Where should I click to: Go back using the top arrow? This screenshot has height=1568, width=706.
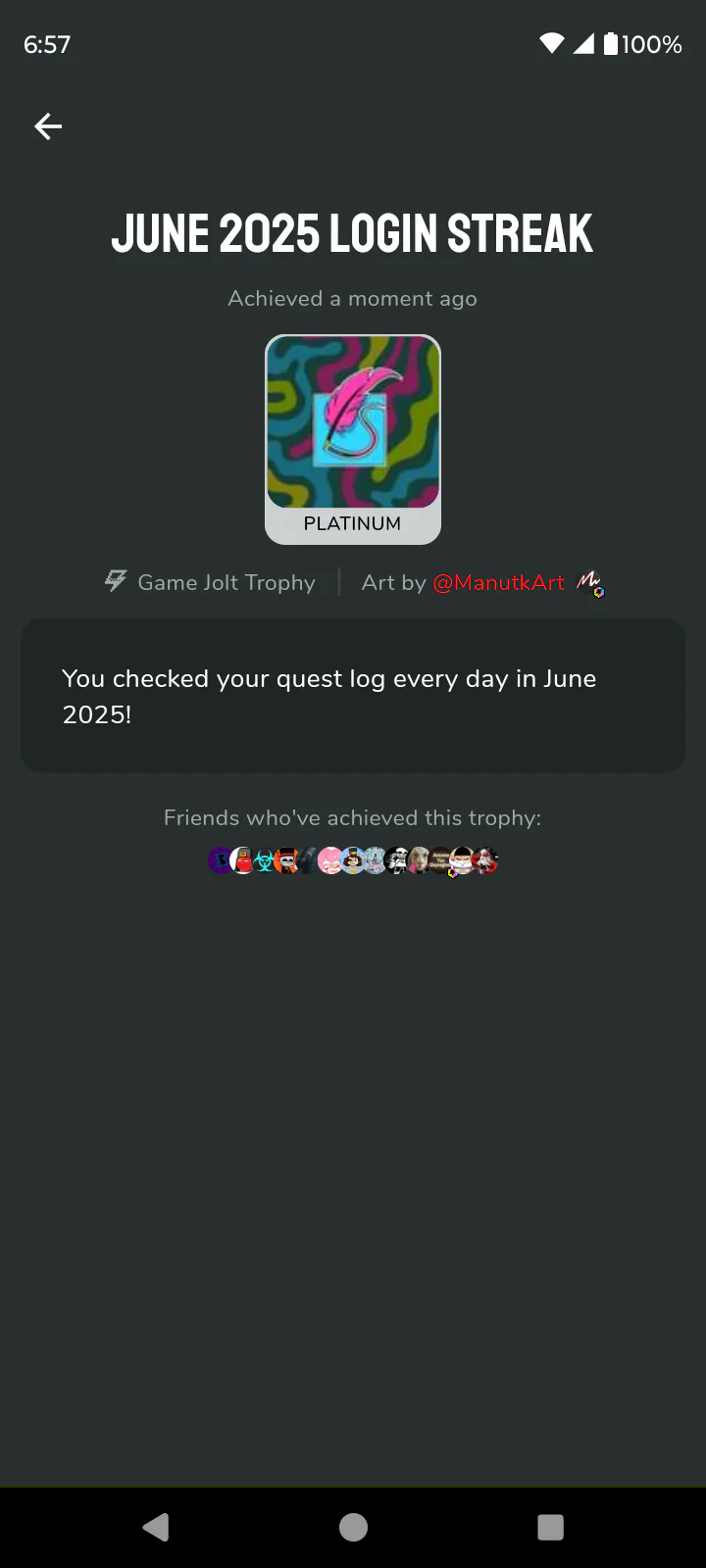click(48, 126)
